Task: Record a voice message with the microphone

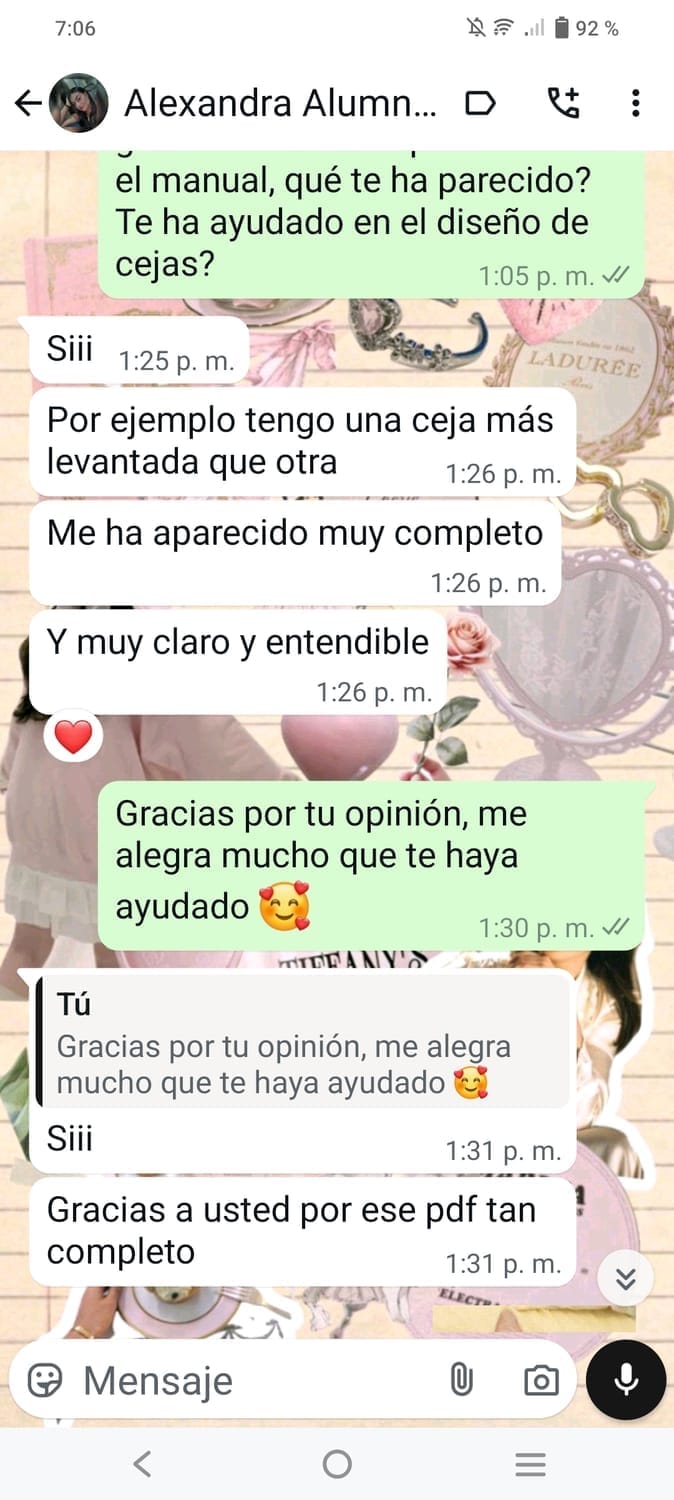Action: point(626,1381)
